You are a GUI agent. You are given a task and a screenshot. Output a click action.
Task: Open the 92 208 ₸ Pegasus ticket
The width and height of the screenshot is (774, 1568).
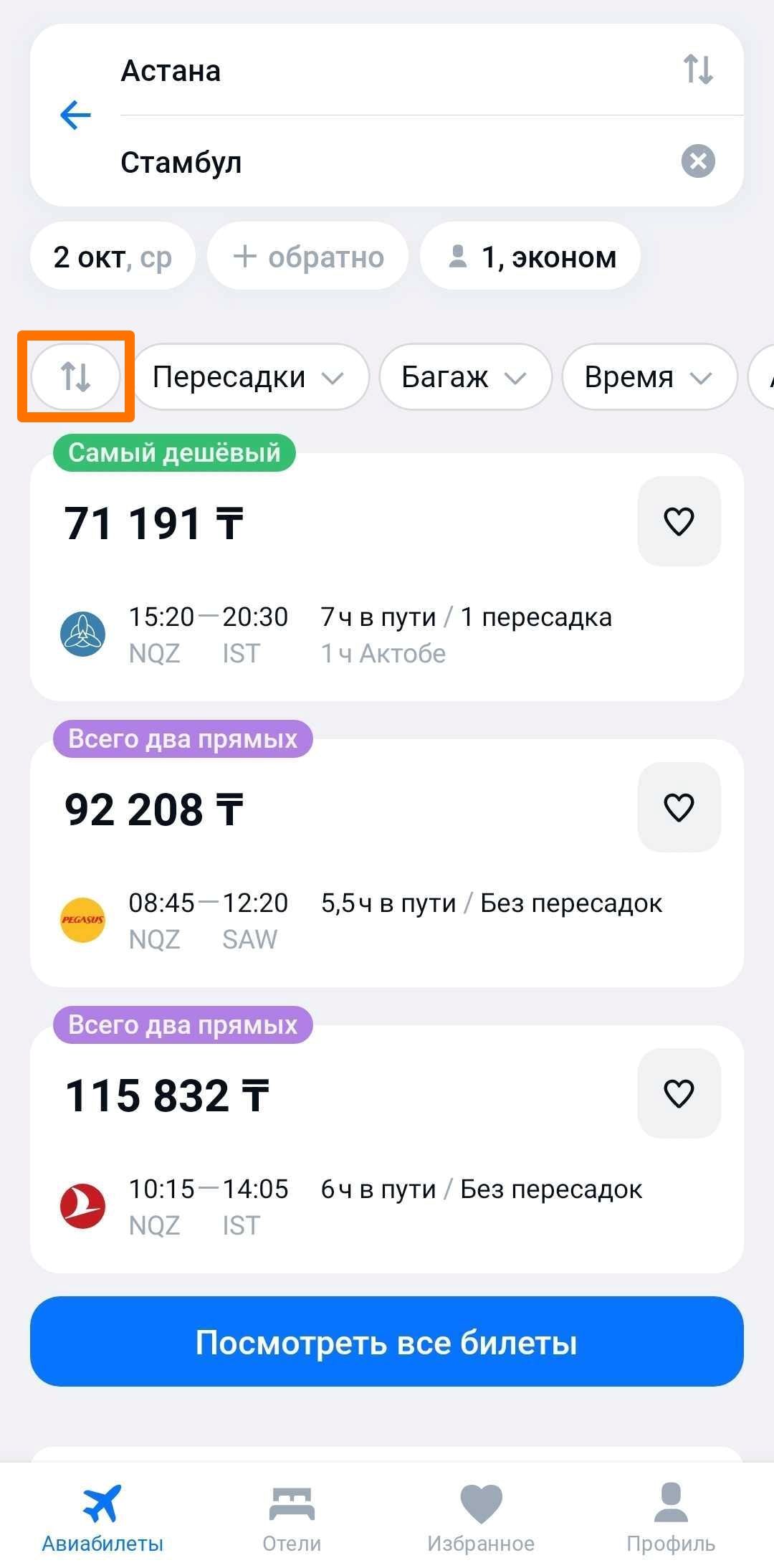(x=387, y=863)
